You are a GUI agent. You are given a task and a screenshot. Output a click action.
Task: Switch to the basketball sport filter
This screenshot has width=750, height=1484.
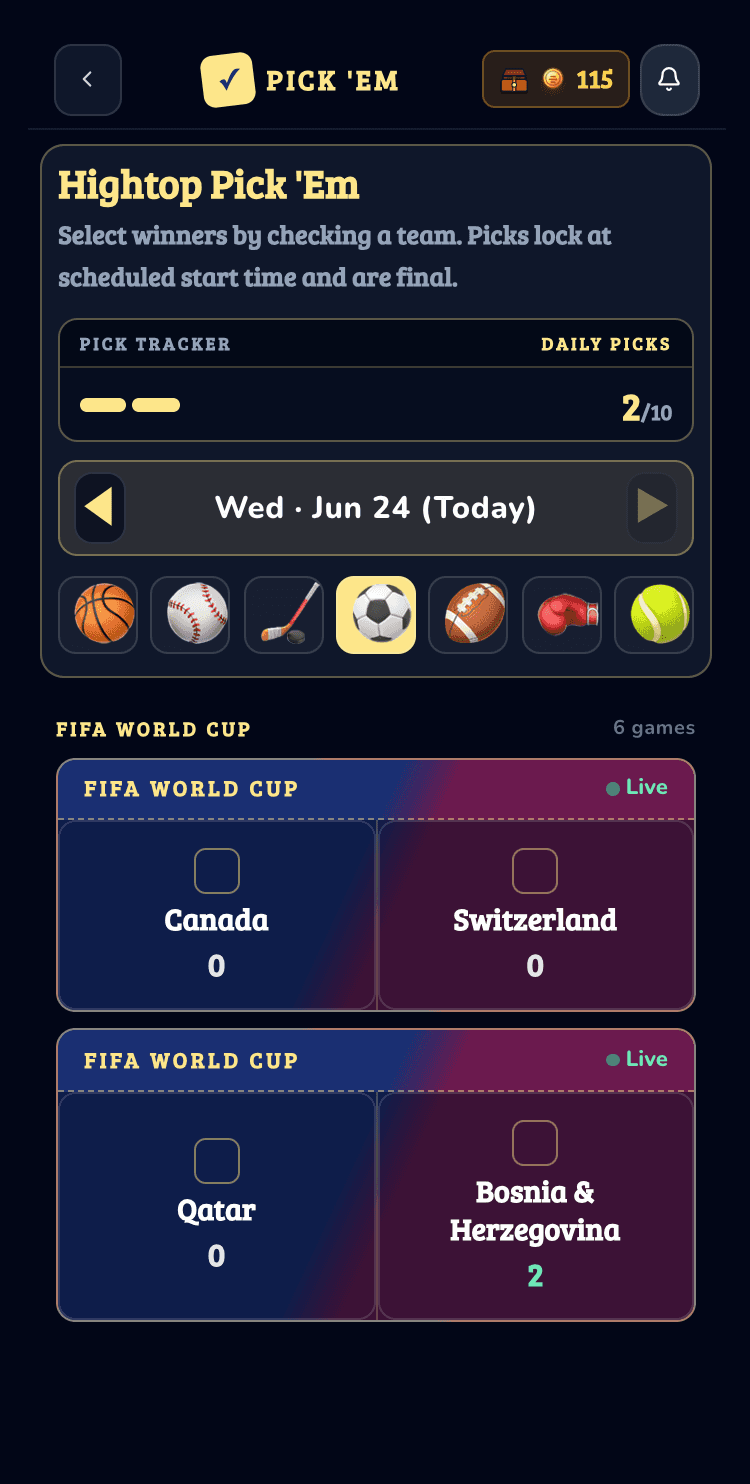(x=98, y=615)
